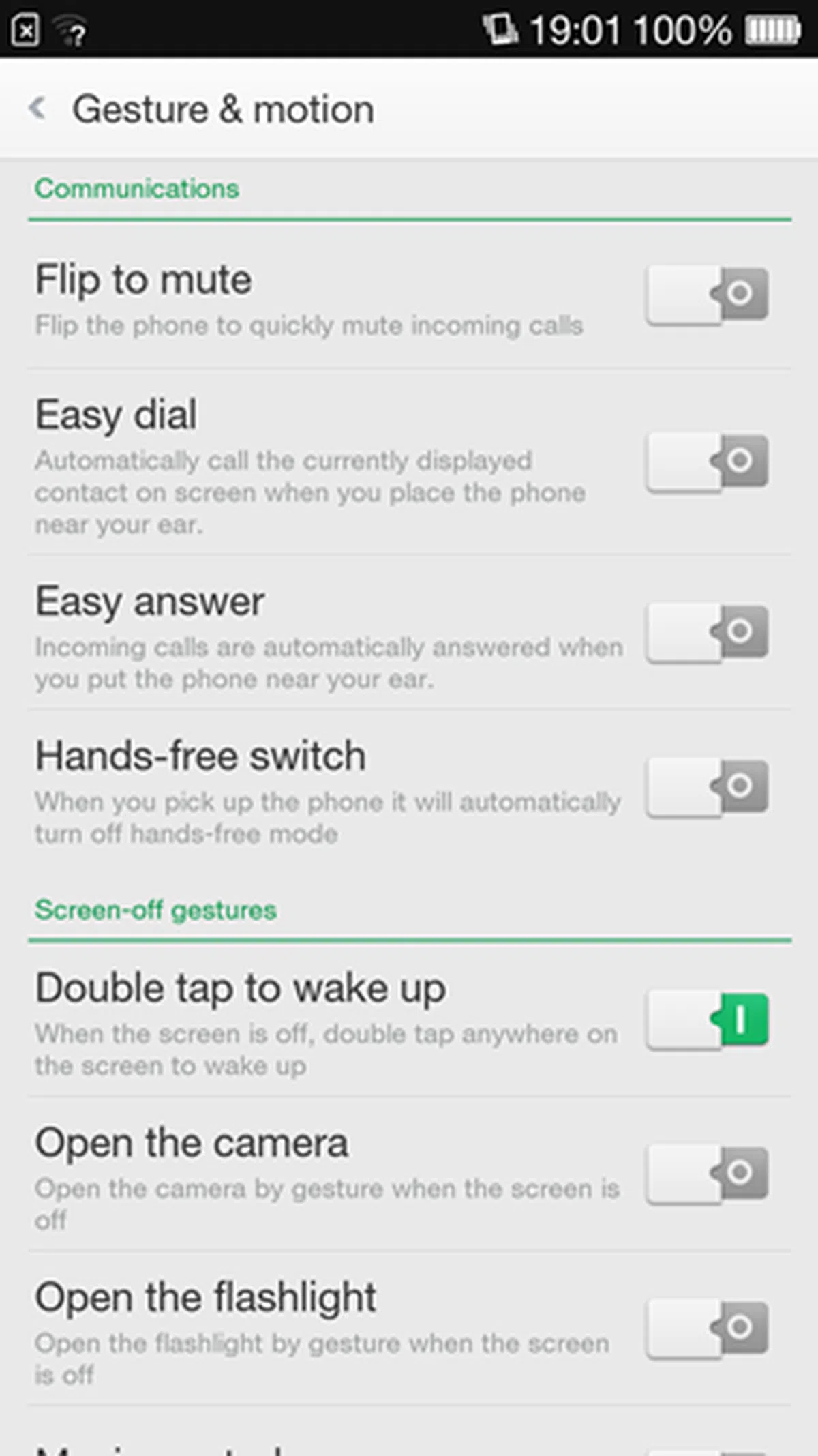
Task: Go back from Gesture & motion
Action: (x=38, y=108)
